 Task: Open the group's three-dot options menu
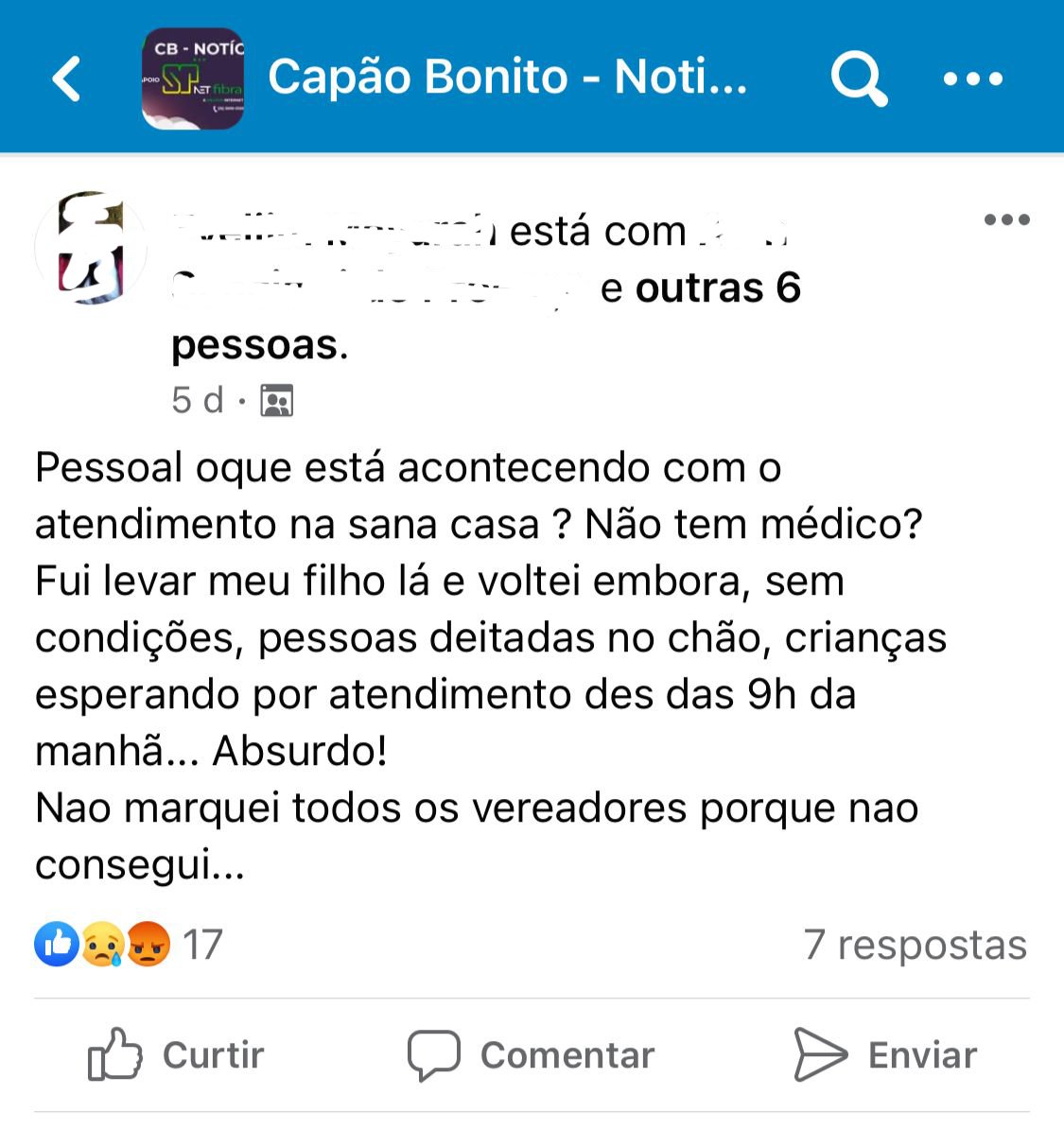[973, 78]
